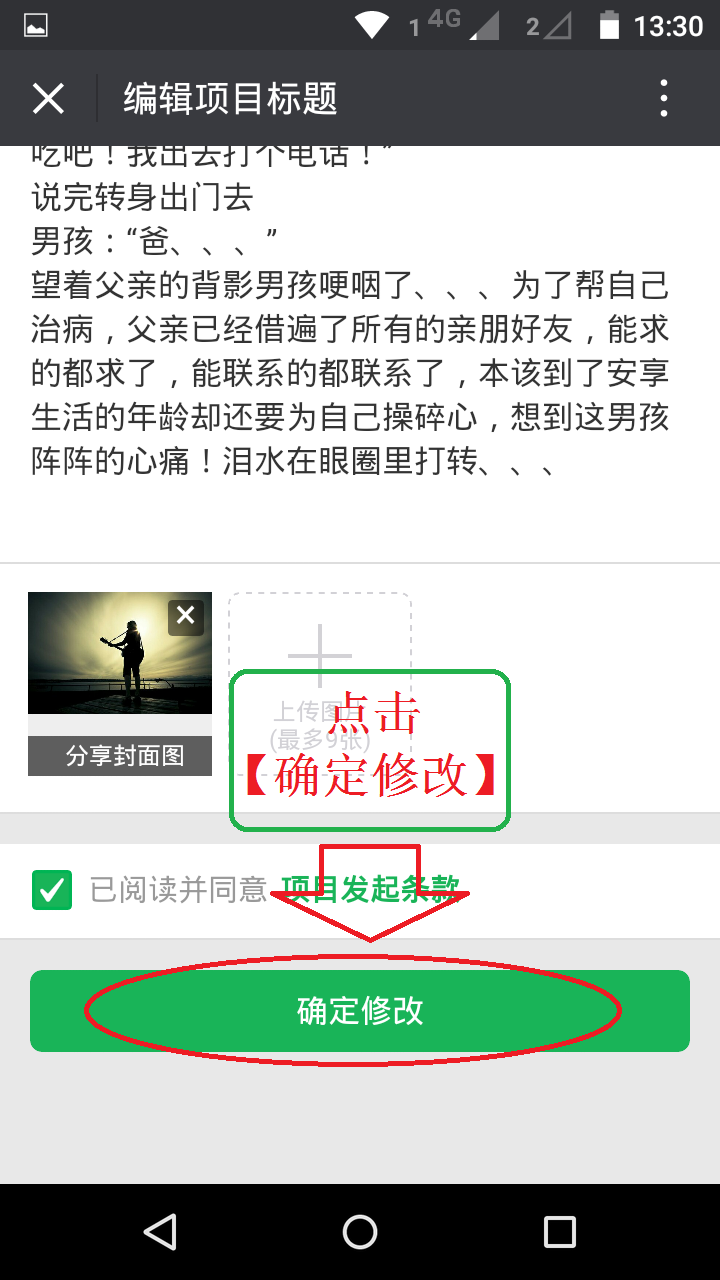Go back using the system back button
This screenshot has width=720, height=1280.
[160, 1232]
